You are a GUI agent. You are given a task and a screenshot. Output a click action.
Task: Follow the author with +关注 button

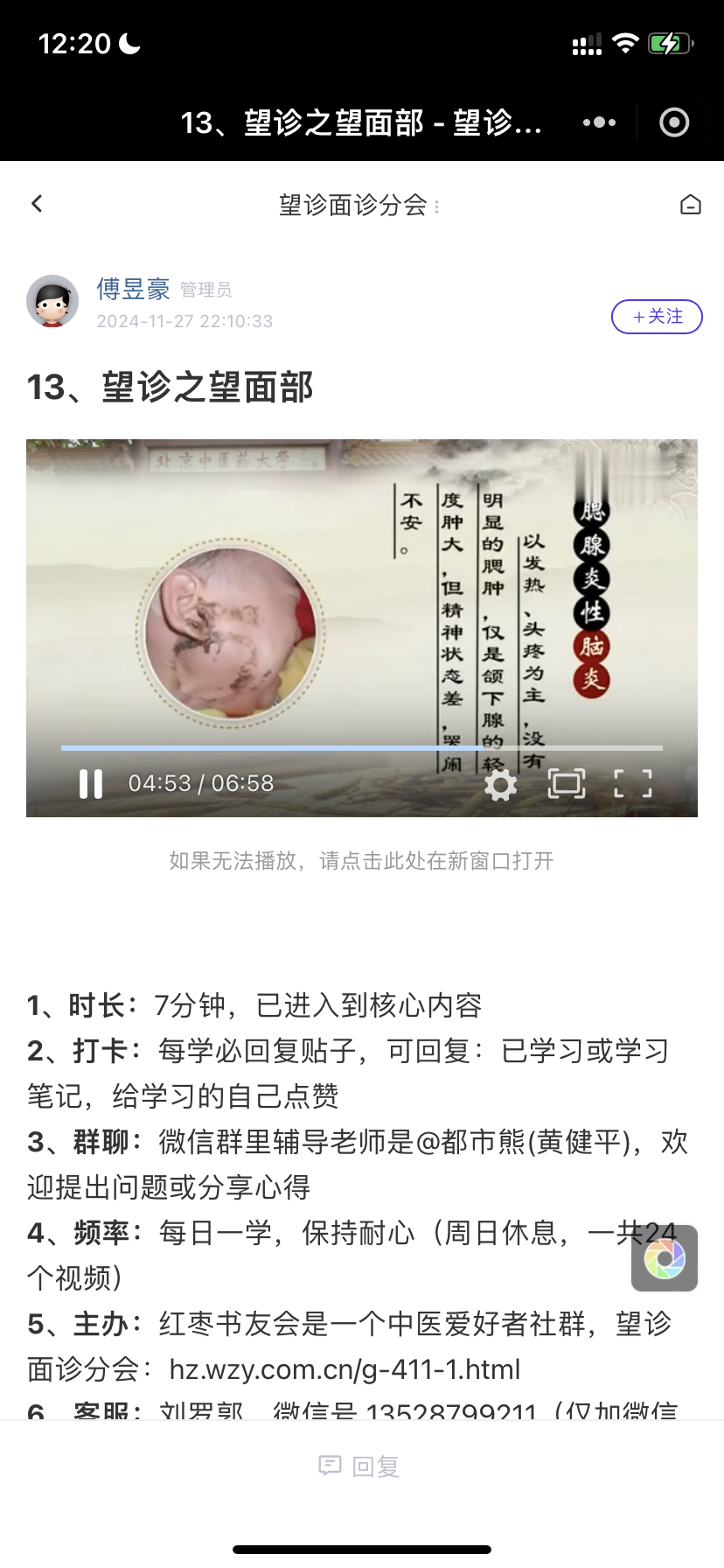pos(657,317)
